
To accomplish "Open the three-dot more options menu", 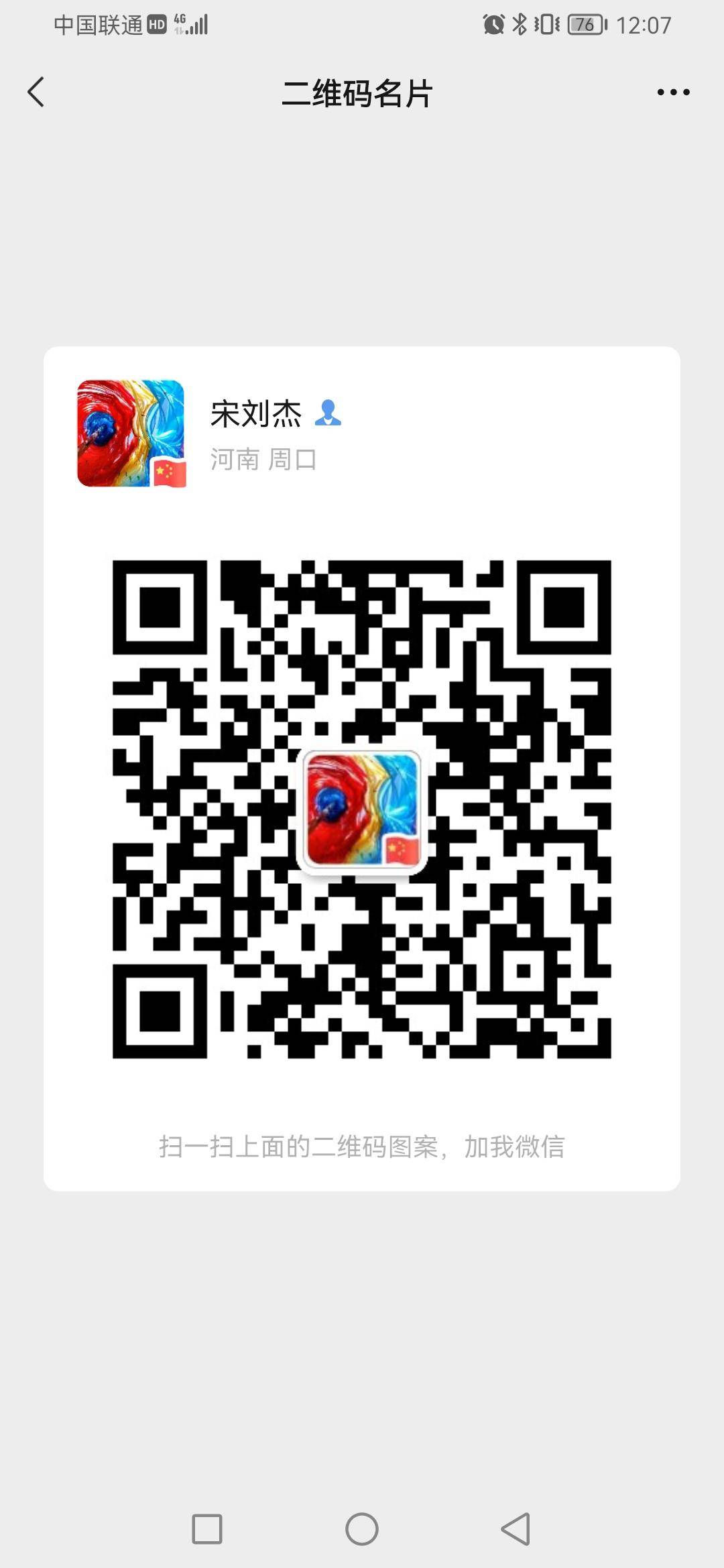I will tap(673, 92).
